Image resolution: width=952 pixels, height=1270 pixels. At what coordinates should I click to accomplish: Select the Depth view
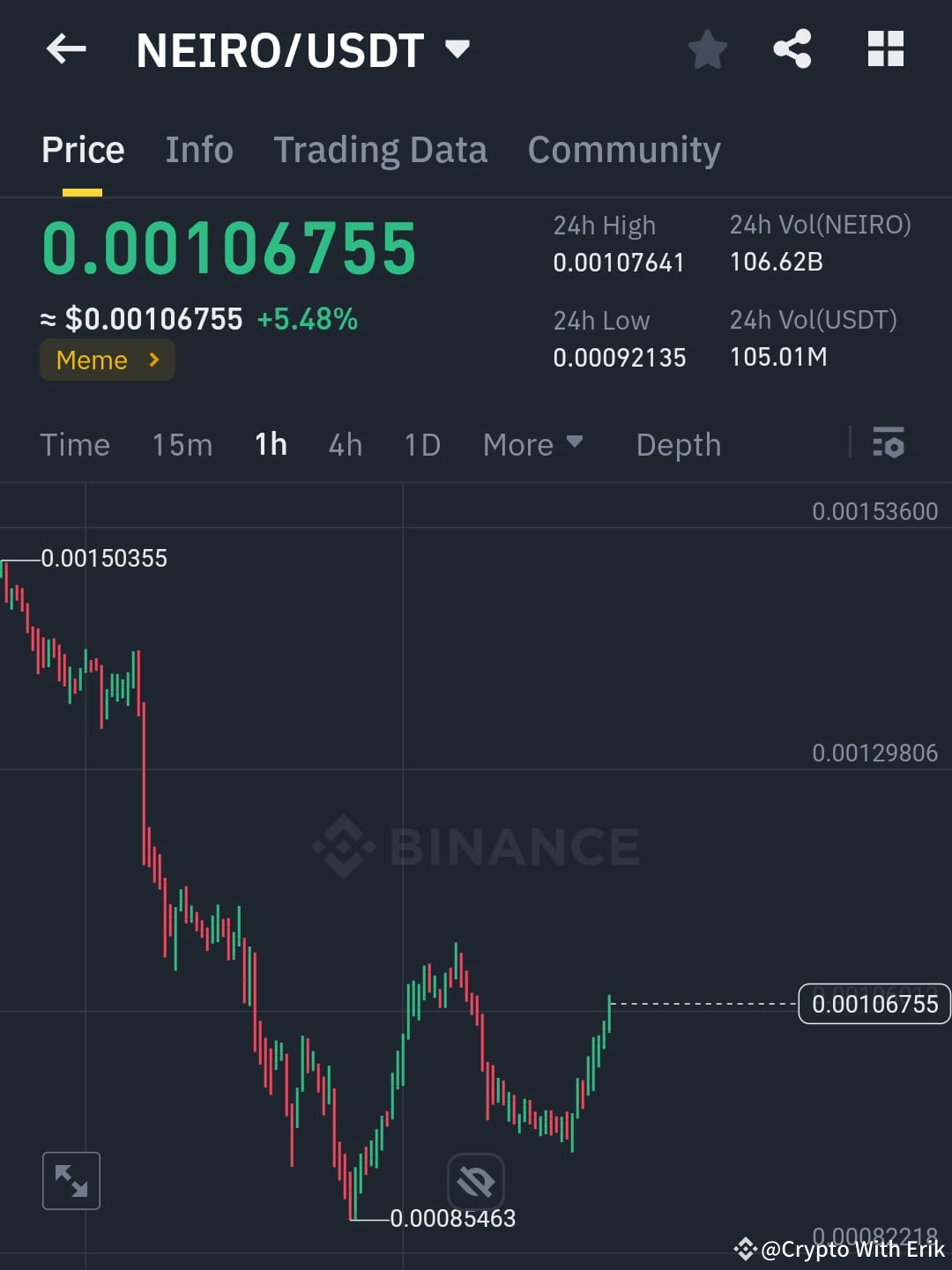click(677, 444)
